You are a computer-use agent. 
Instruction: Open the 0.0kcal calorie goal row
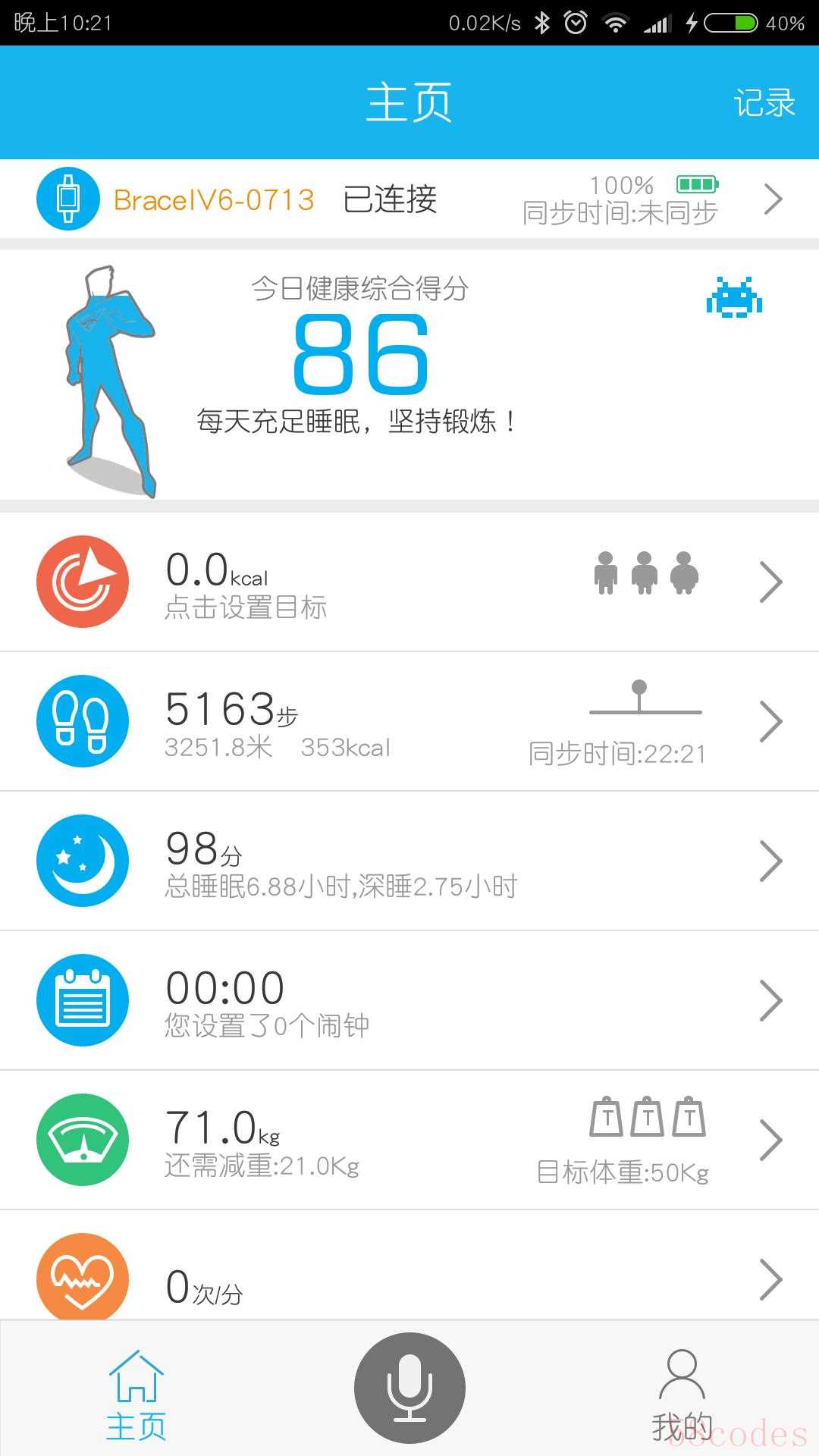[x=409, y=582]
